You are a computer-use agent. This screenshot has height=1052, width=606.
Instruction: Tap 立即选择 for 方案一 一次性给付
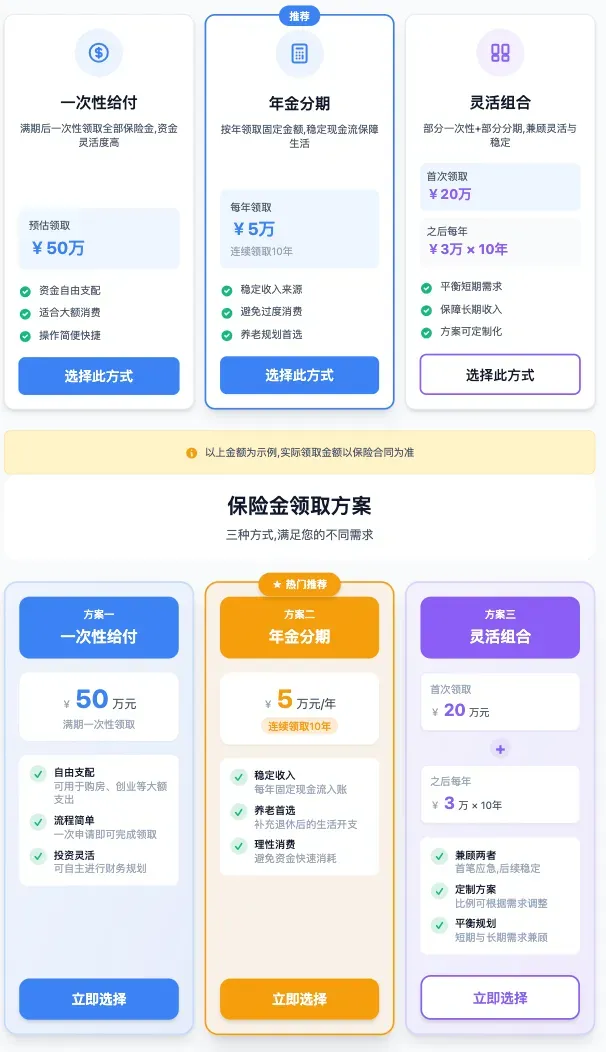99,999
